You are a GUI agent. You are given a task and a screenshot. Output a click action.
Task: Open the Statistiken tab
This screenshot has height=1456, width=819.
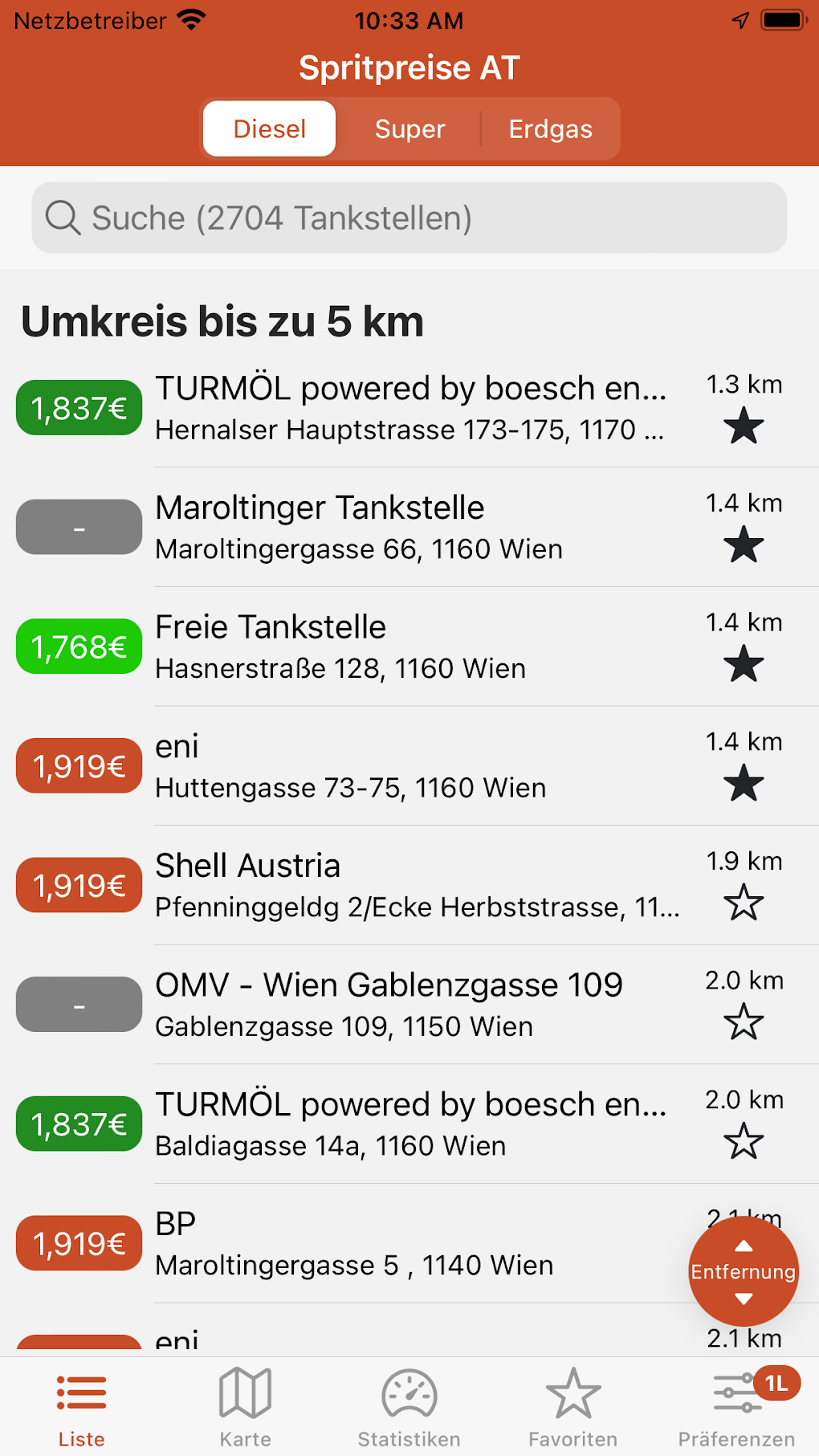click(x=409, y=1407)
